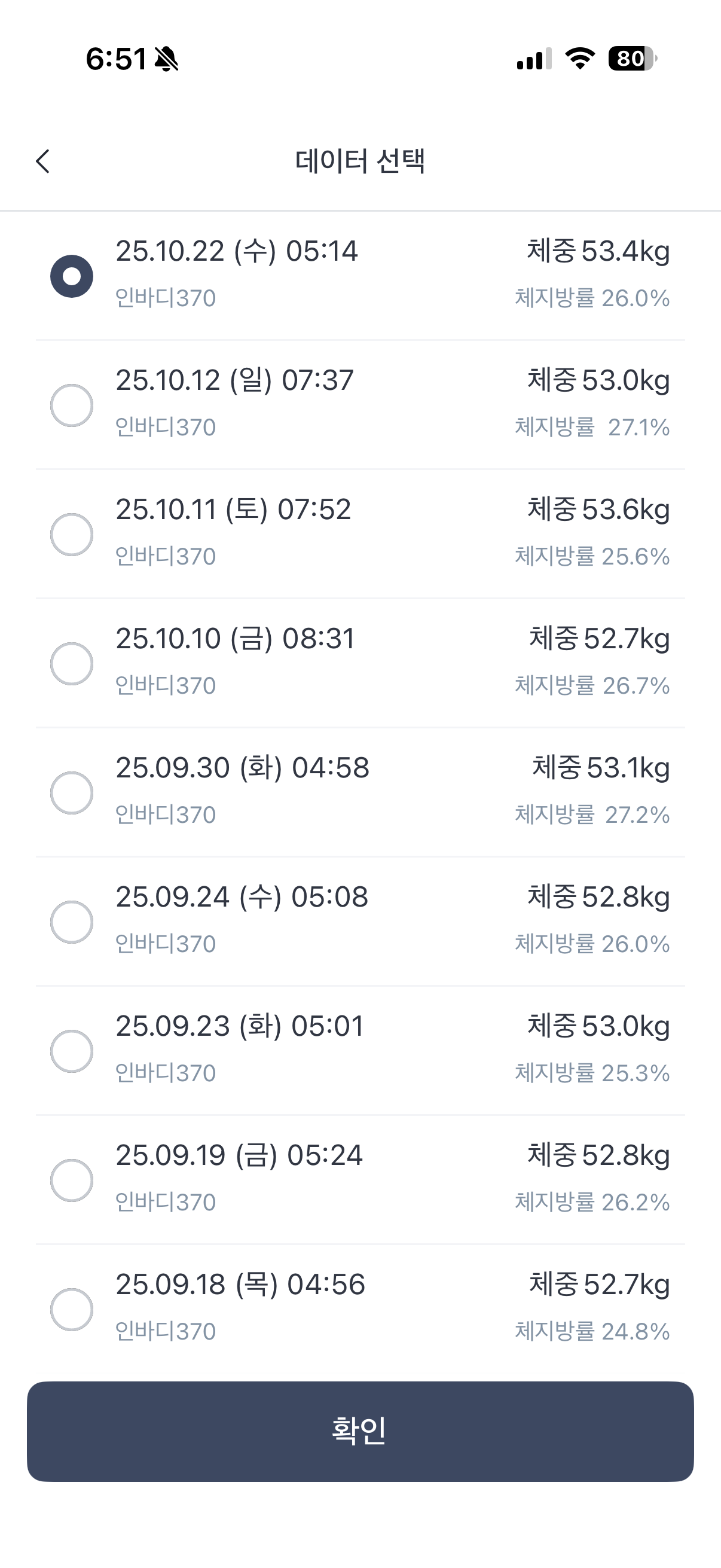This screenshot has height=1568, width=721.
Task: Confirm selection with the 확인 button
Action: [x=360, y=1431]
